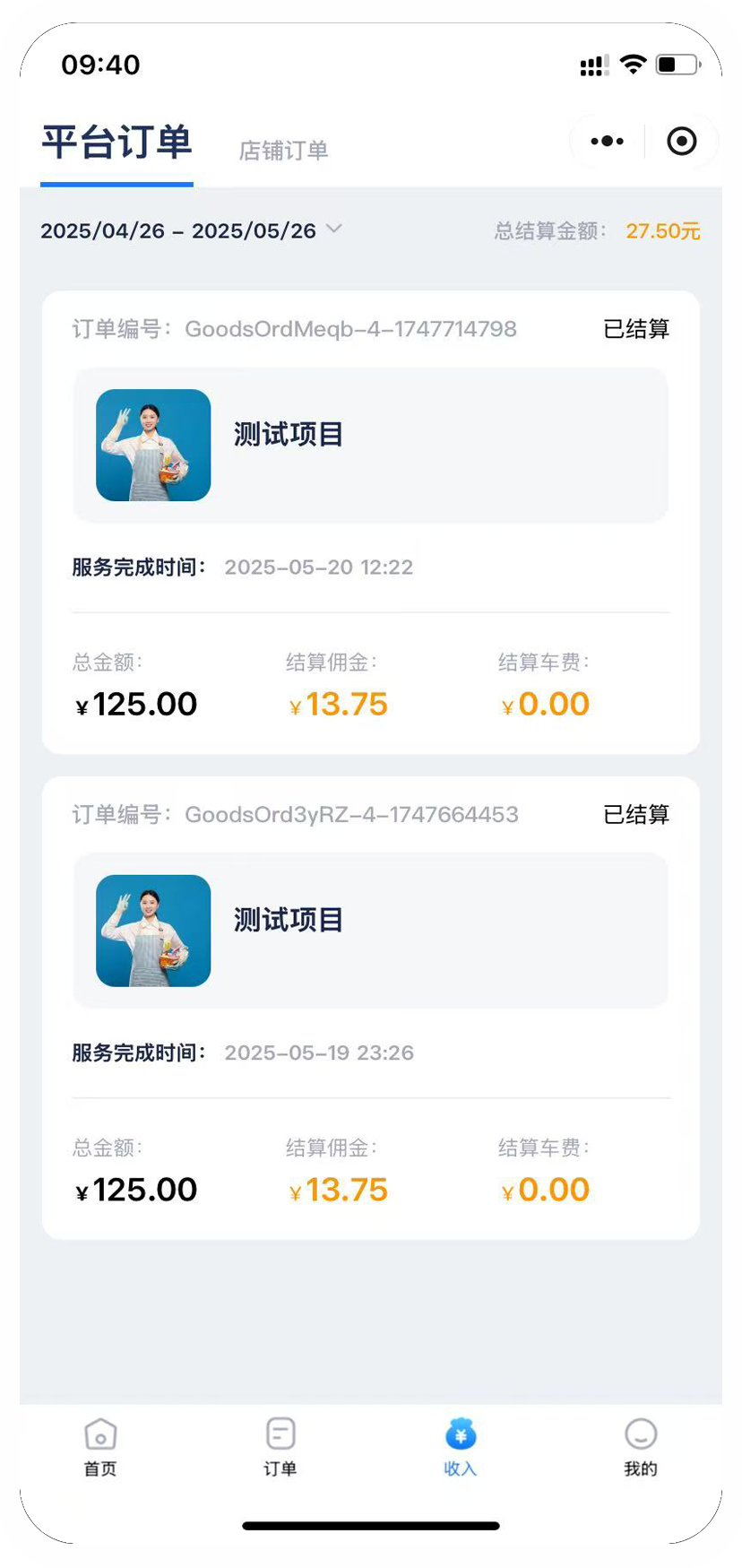Select the 平台订单 tab
Image resolution: width=742 pixels, height=1568 pixels.
(116, 143)
